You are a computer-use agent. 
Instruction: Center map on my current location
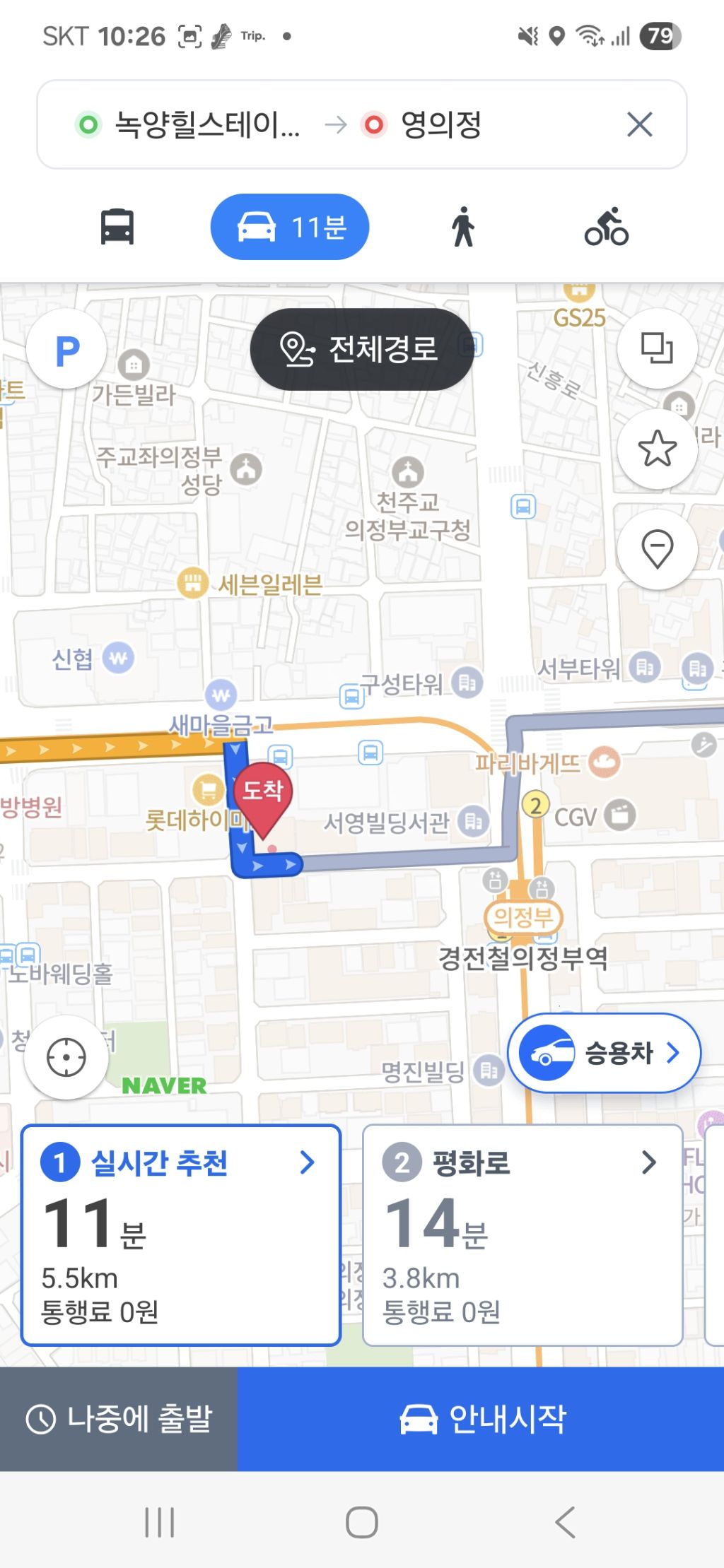coord(66,1057)
